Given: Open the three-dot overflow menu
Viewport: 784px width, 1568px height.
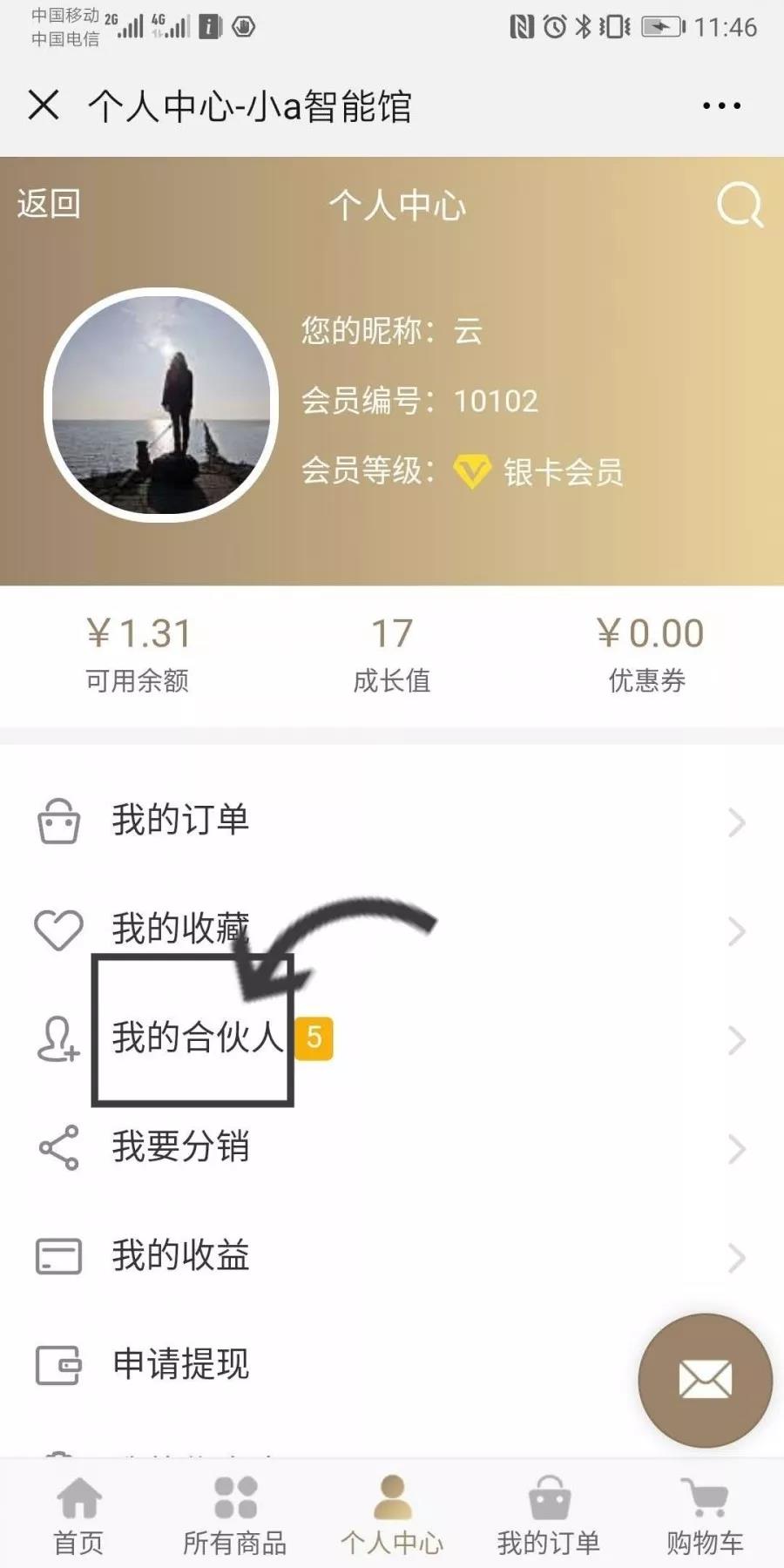Looking at the screenshot, I should pos(721,105).
